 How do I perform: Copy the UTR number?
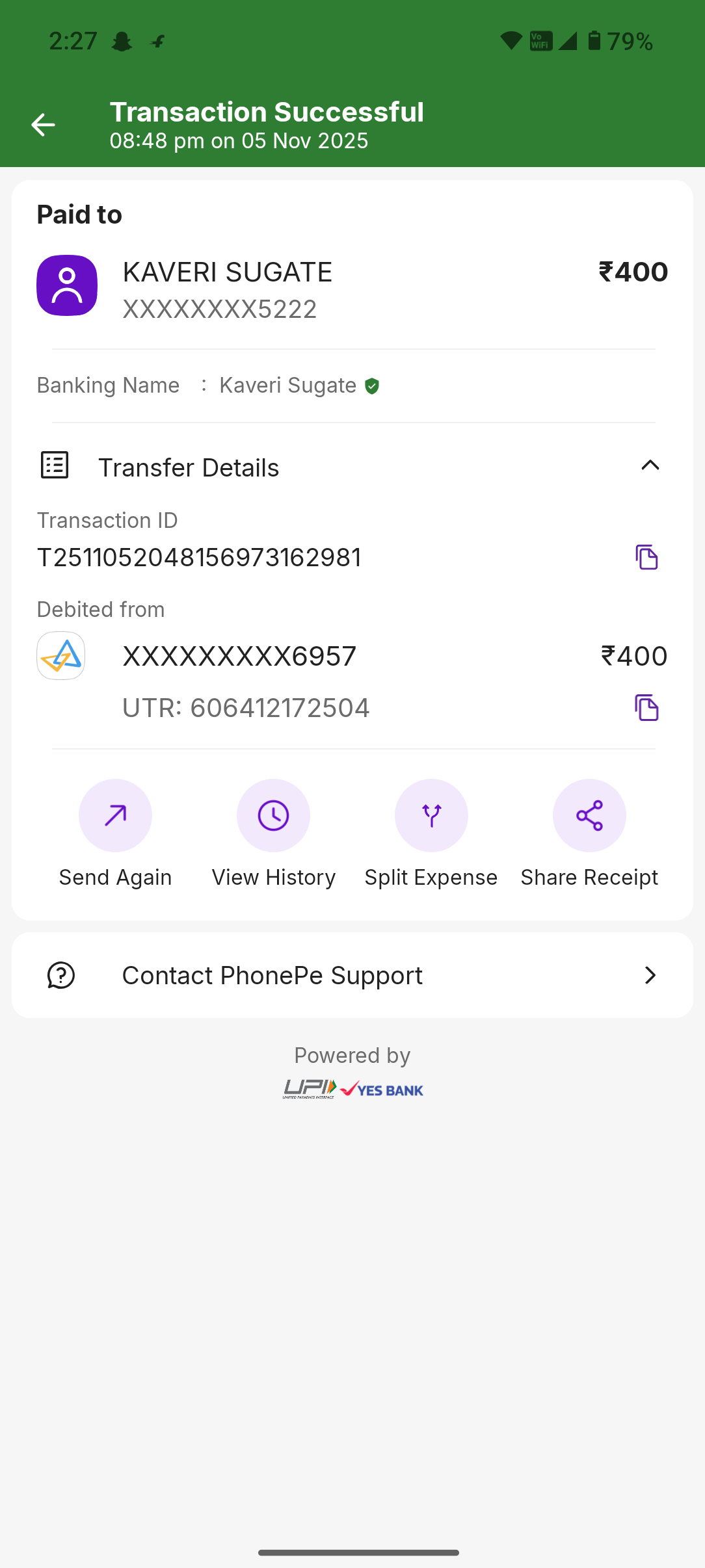click(646, 708)
